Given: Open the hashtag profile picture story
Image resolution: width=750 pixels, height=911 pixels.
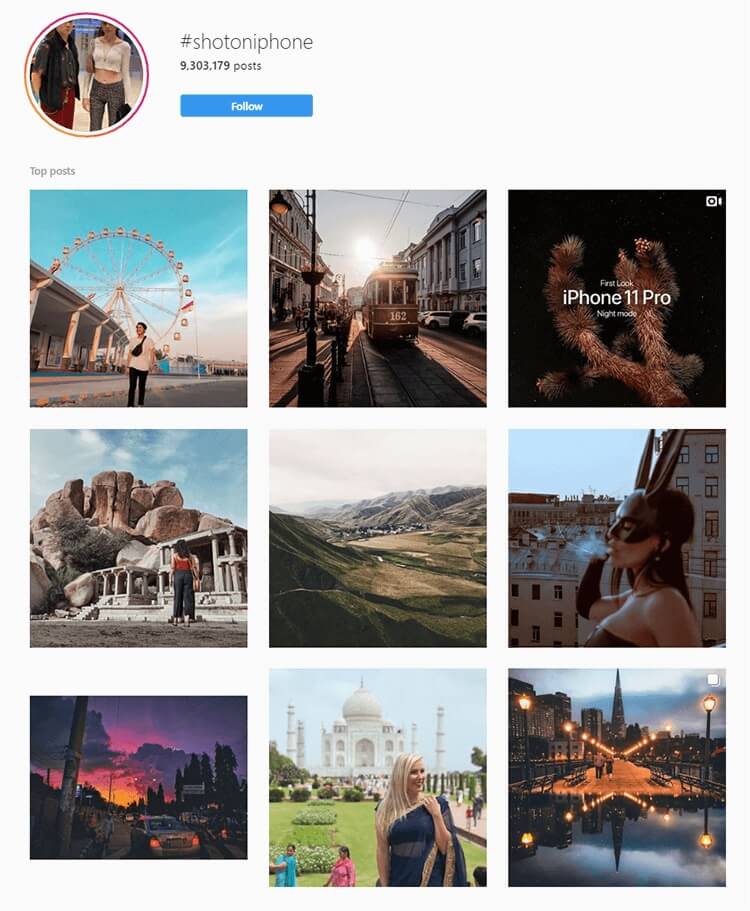Looking at the screenshot, I should [x=86, y=74].
